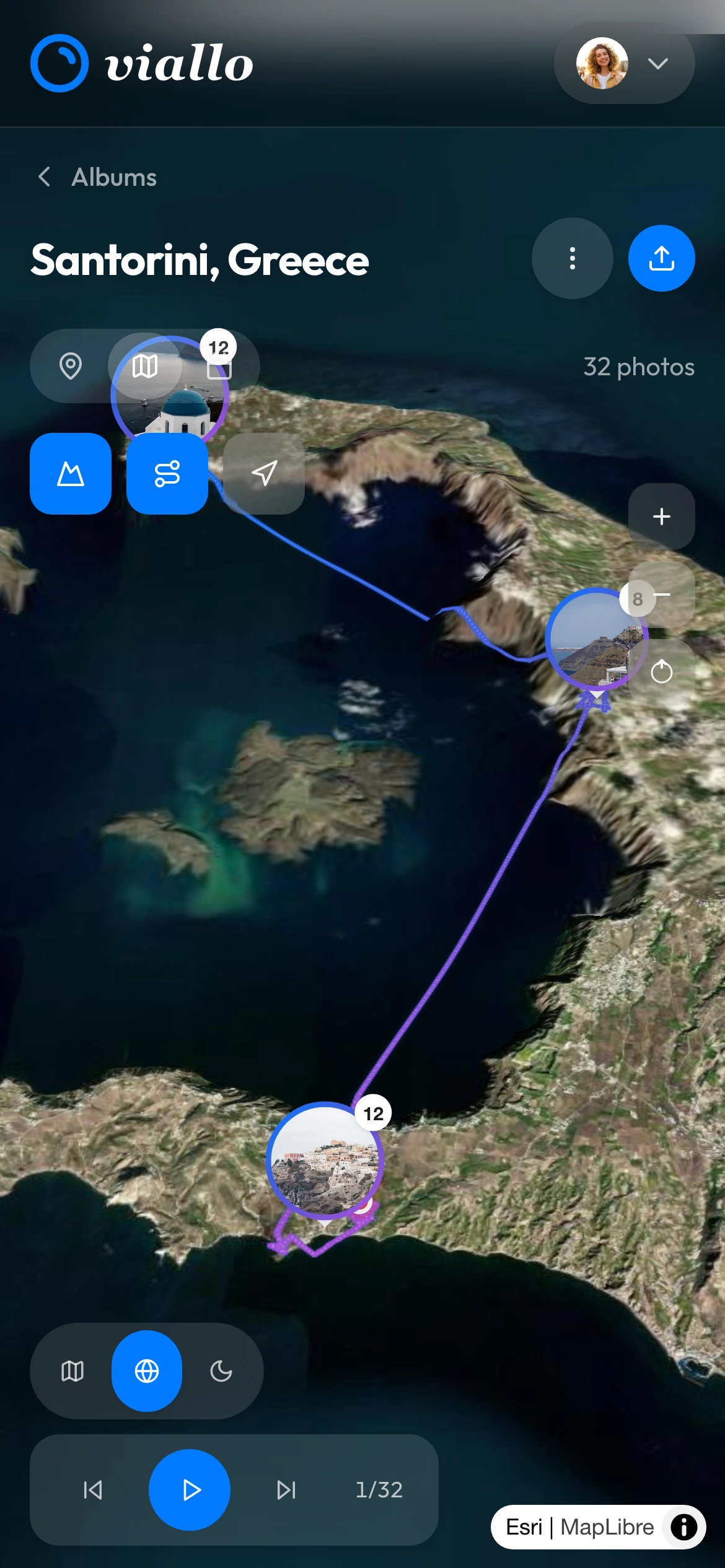Click the navigation arrow button

[x=263, y=474]
